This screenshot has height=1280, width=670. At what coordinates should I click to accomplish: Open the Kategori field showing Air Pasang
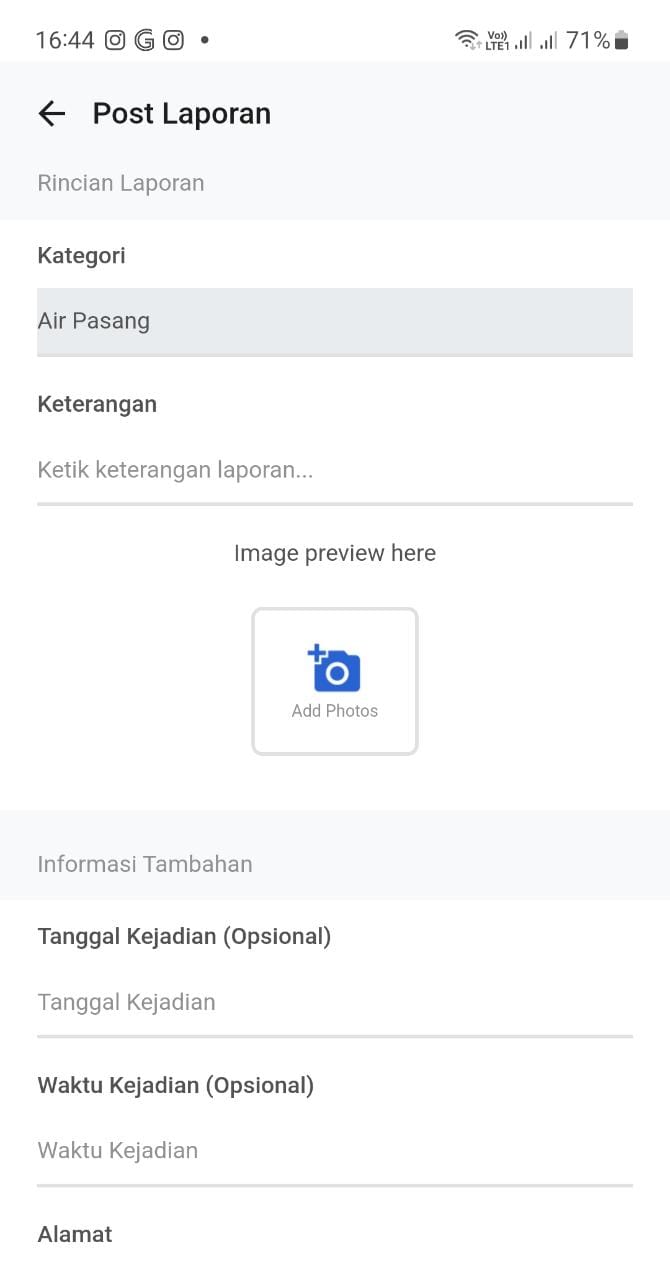[334, 321]
